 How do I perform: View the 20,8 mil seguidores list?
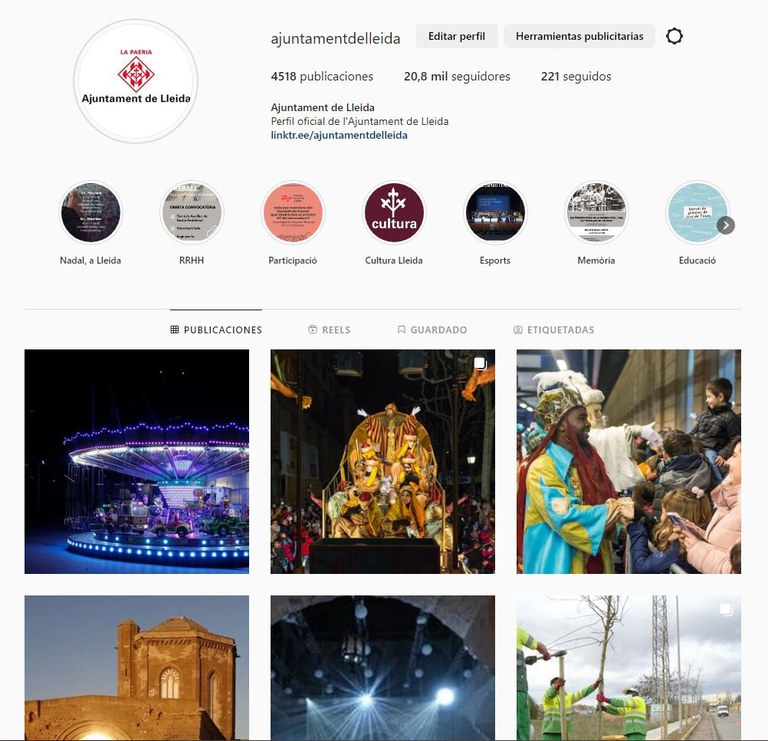pos(457,76)
